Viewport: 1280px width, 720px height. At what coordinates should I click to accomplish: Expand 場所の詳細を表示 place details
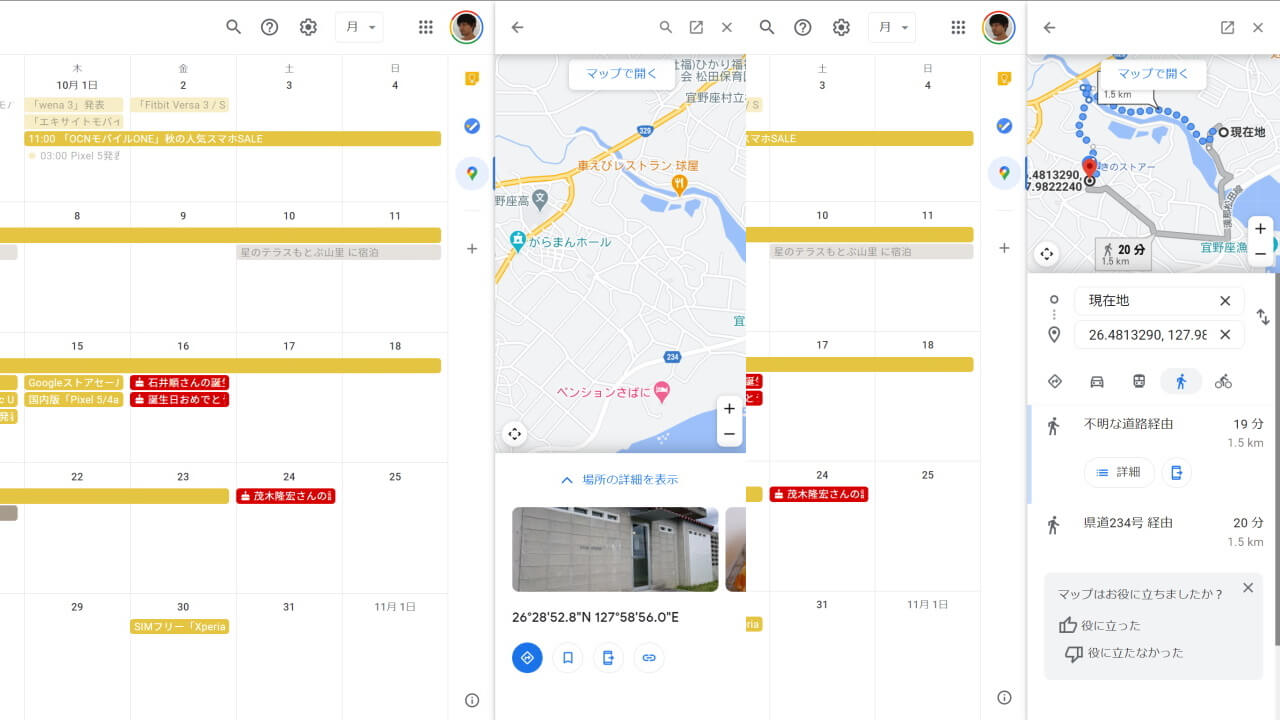click(x=619, y=480)
